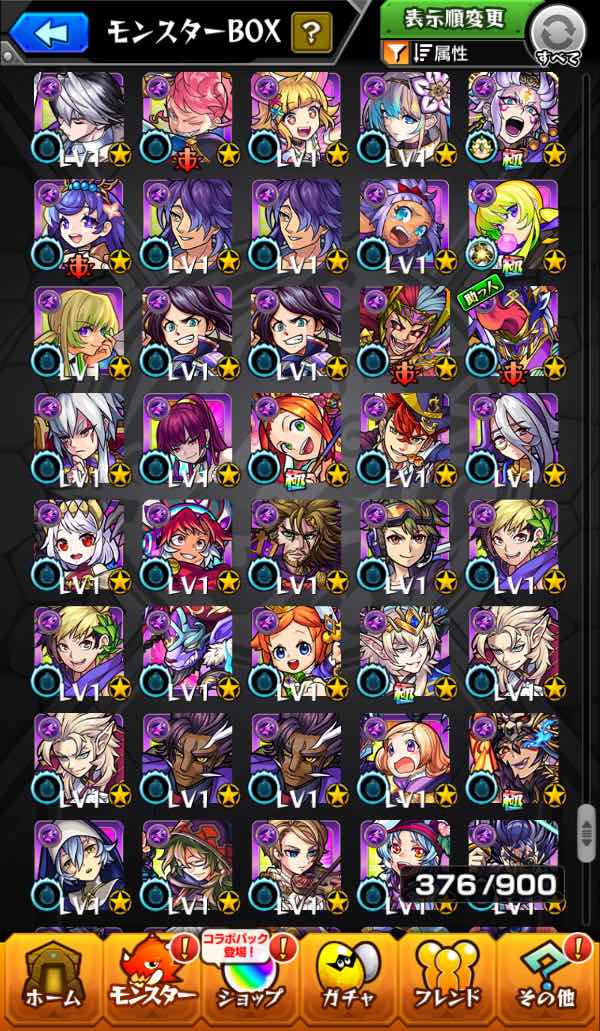Select the green-haired monster blowing pink bubblegum
600x1031 pixels.
[x=515, y=226]
